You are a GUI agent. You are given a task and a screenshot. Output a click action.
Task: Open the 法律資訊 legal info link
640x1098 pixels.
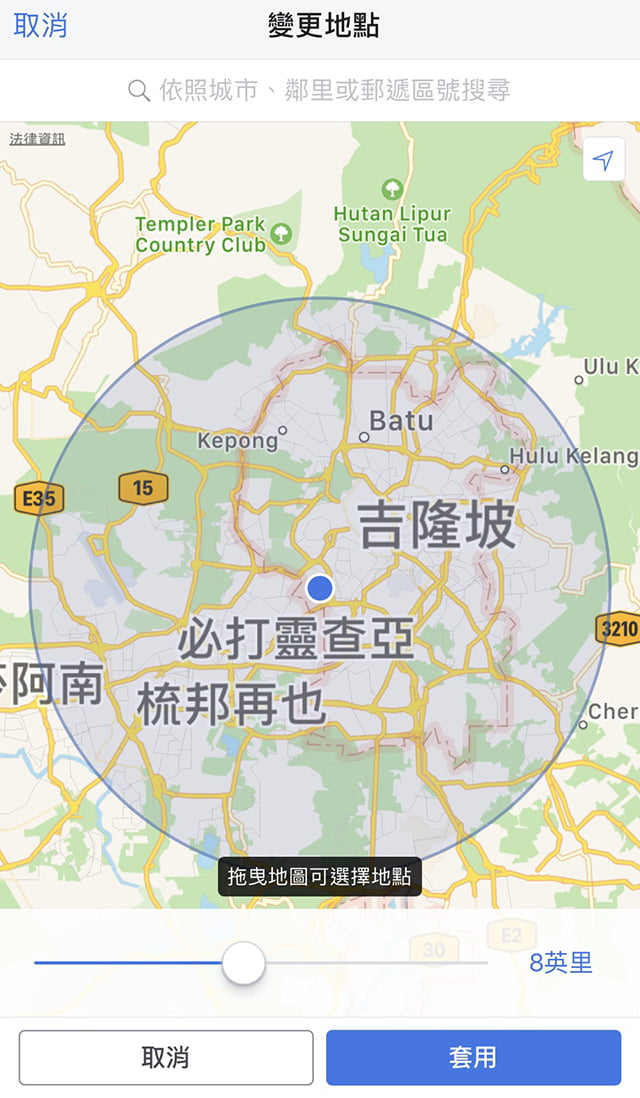tap(37, 139)
